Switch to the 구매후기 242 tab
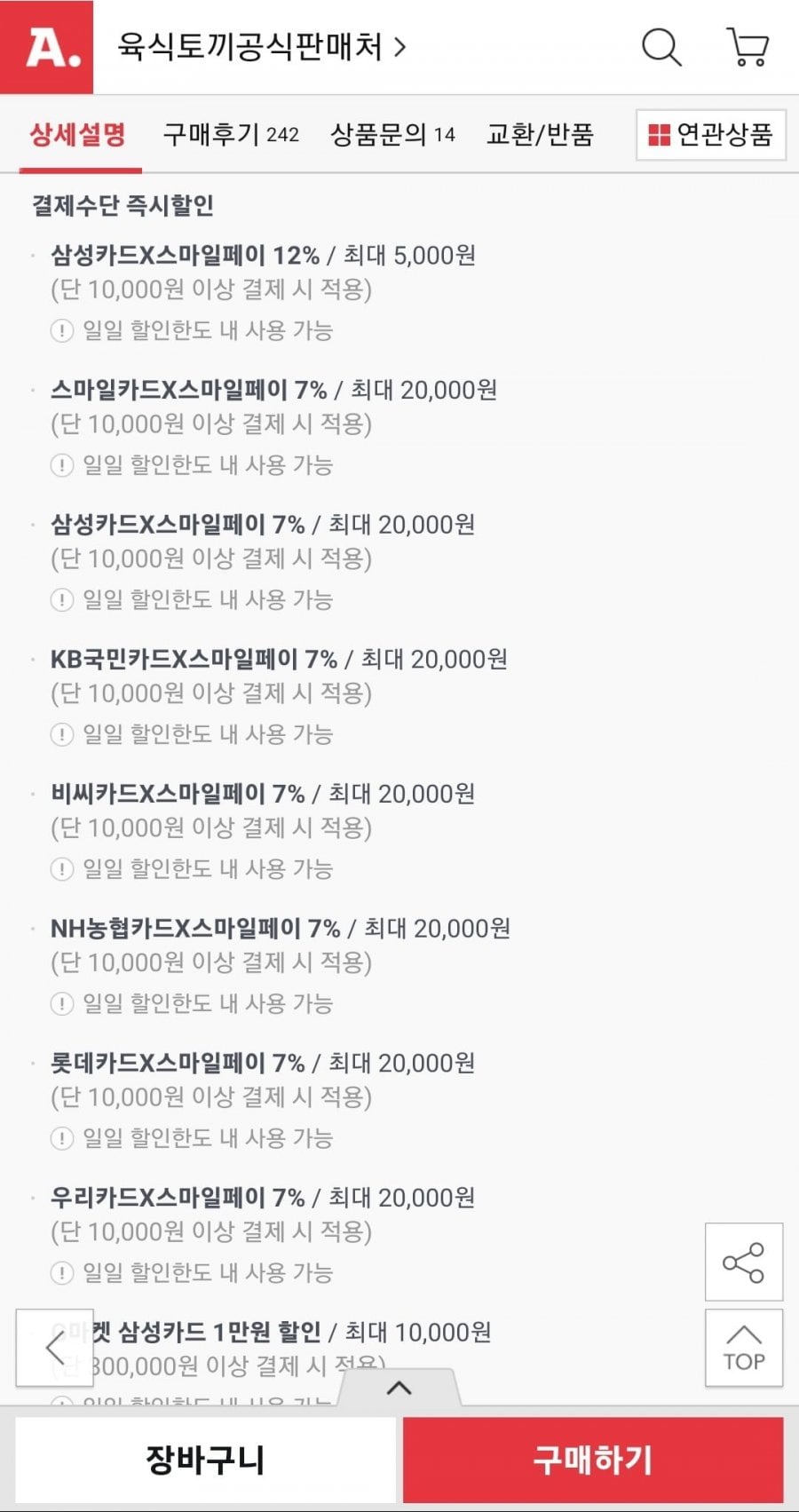The height and width of the screenshot is (1512, 799). coord(231,134)
